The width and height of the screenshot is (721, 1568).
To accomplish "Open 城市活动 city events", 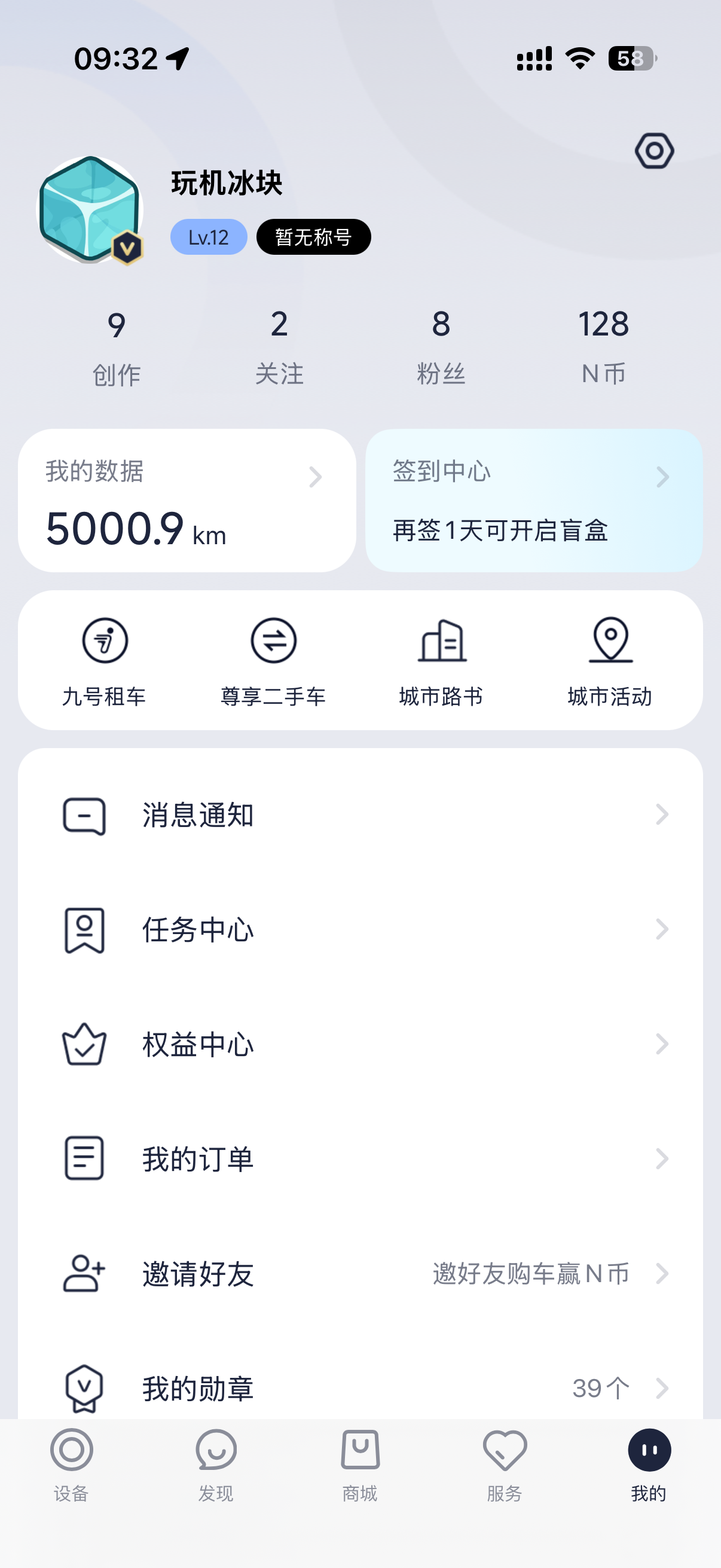I will tap(610, 661).
